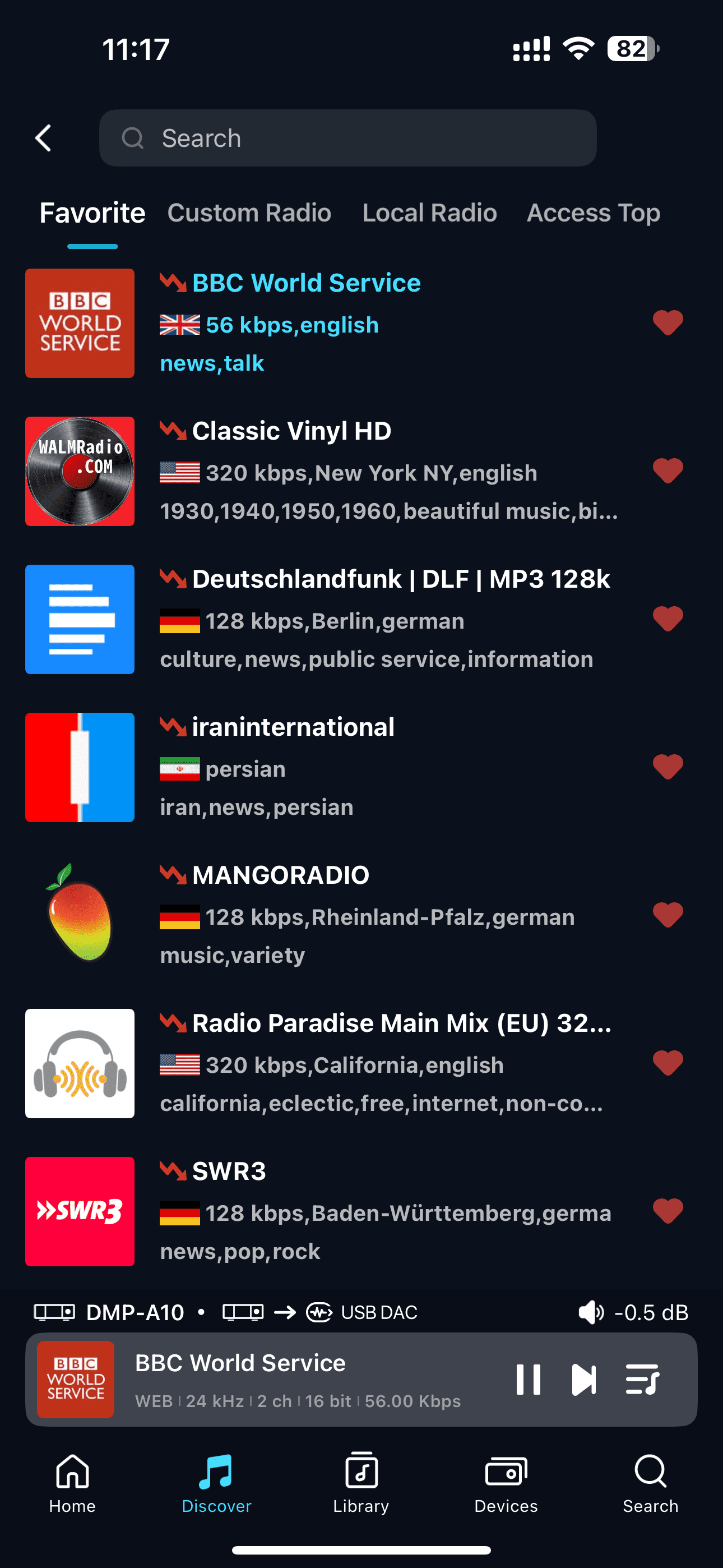Unfavorite BBC World Service with its heart
This screenshot has height=1568, width=723.
coord(668,322)
